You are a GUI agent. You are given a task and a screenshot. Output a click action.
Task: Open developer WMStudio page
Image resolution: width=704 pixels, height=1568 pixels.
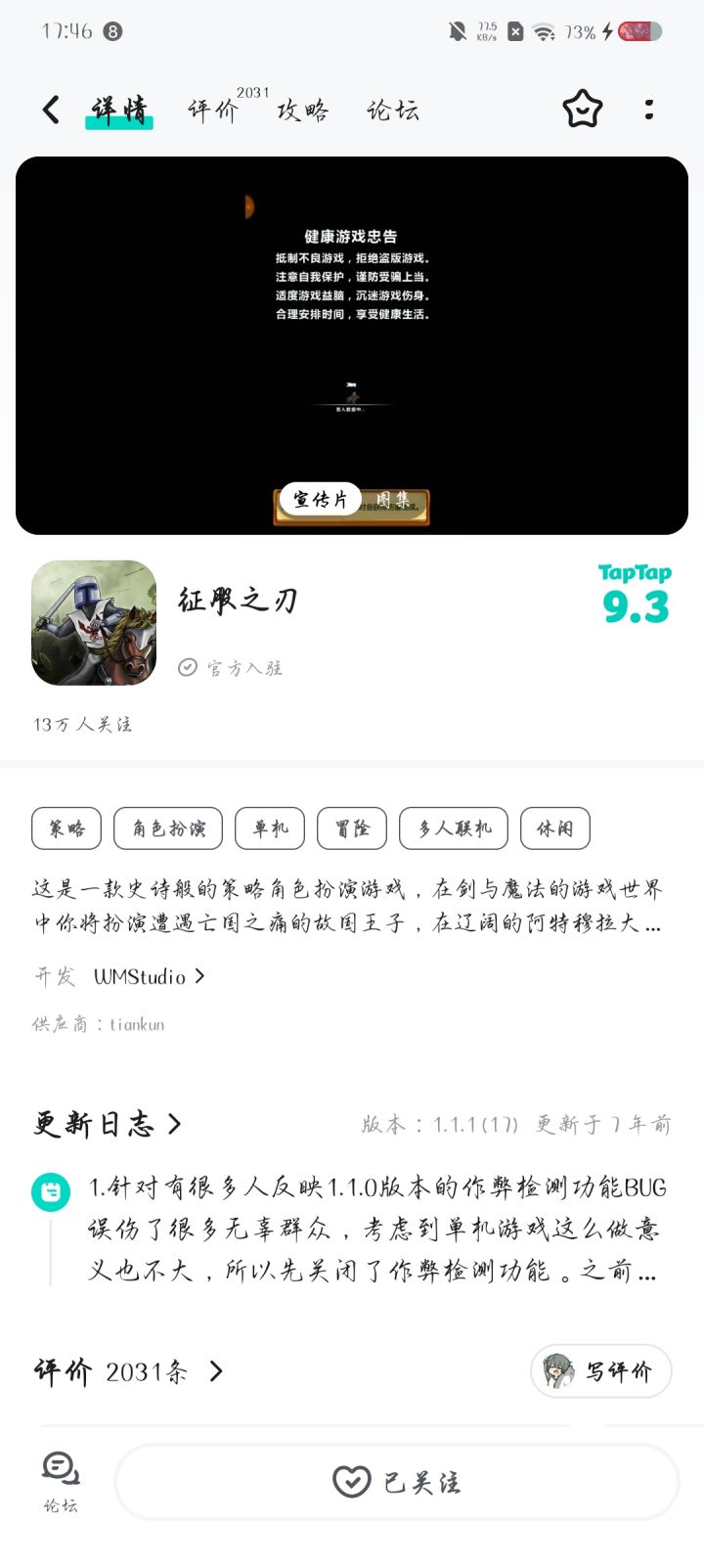pos(149,976)
